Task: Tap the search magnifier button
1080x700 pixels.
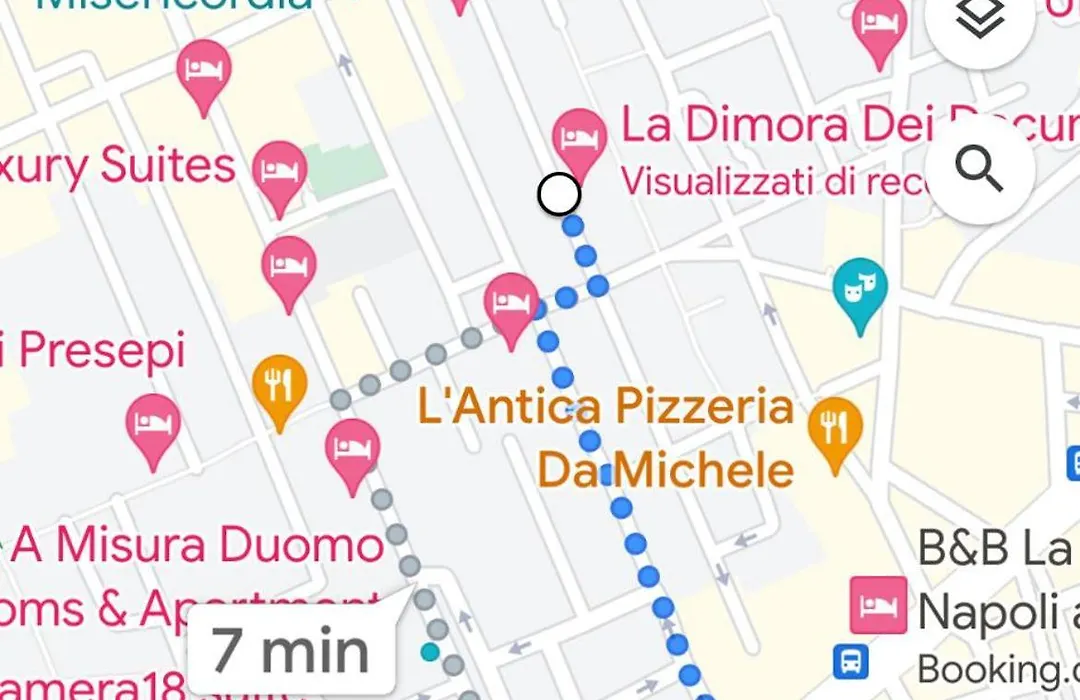Action: coord(979,171)
